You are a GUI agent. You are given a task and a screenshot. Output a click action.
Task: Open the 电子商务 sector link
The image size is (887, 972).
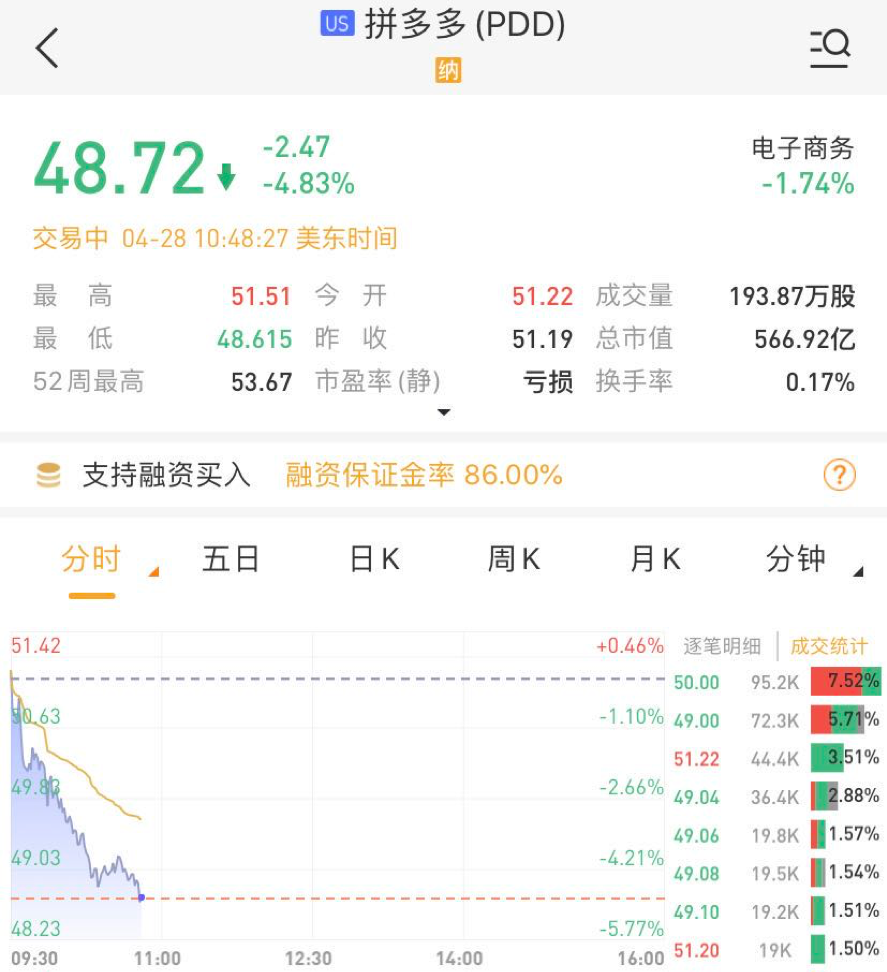pyautogui.click(x=803, y=150)
